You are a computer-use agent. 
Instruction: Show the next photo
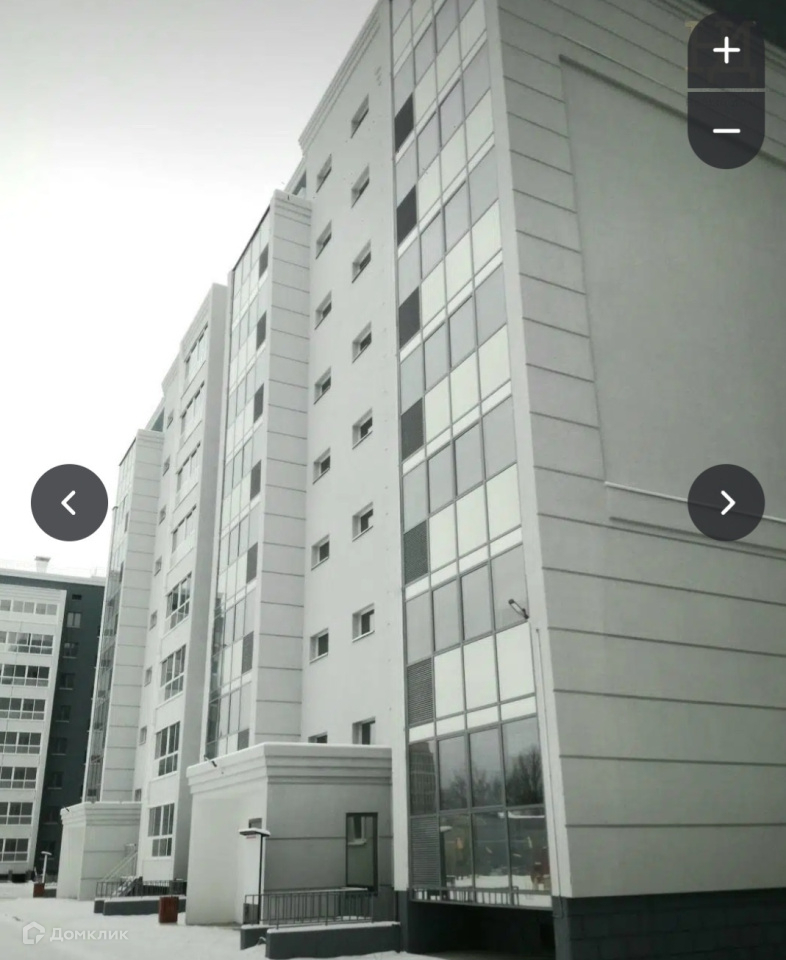click(726, 502)
